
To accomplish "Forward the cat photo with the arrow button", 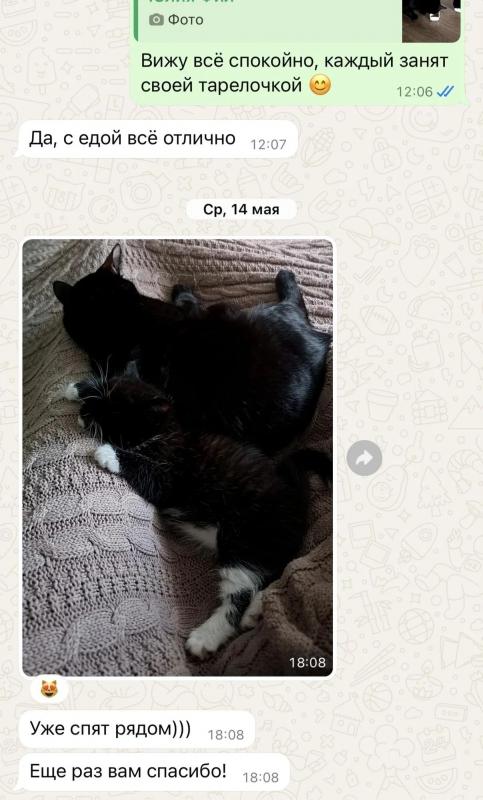I will click(364, 458).
